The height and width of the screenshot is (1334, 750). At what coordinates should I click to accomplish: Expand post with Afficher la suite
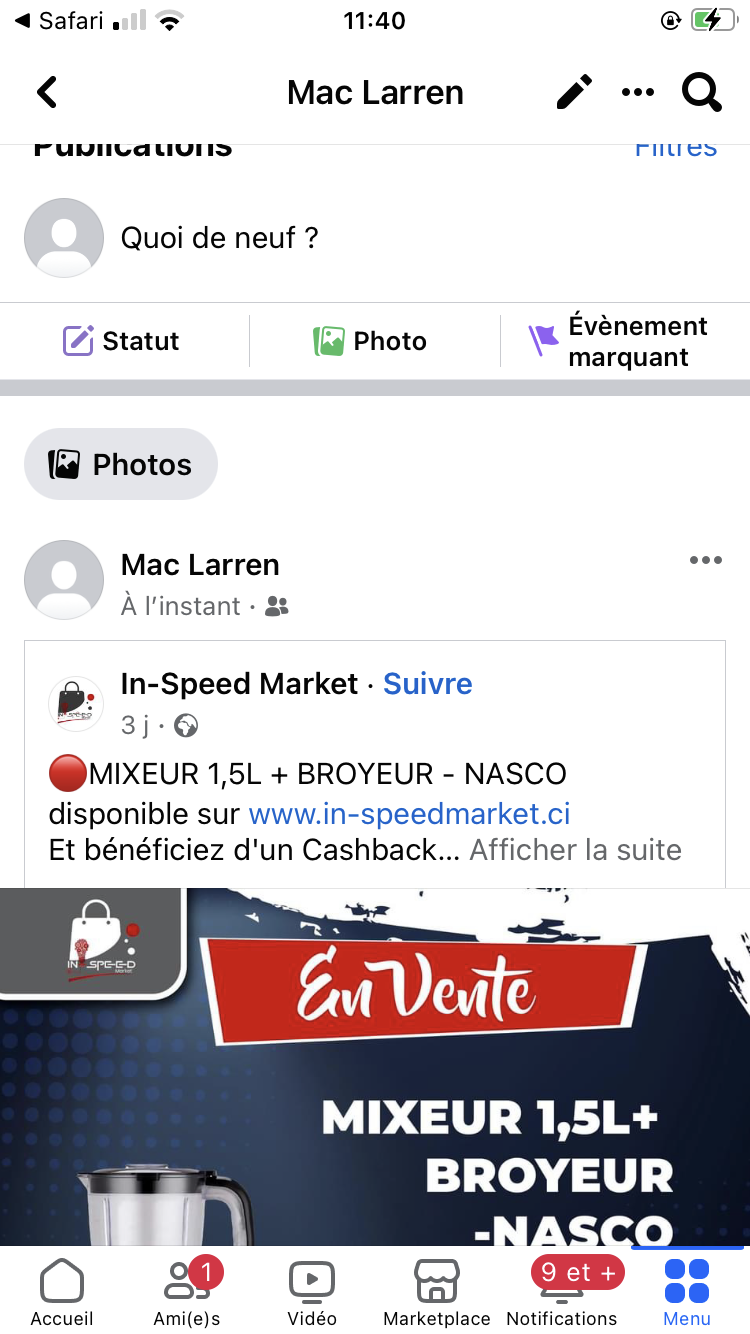click(576, 850)
